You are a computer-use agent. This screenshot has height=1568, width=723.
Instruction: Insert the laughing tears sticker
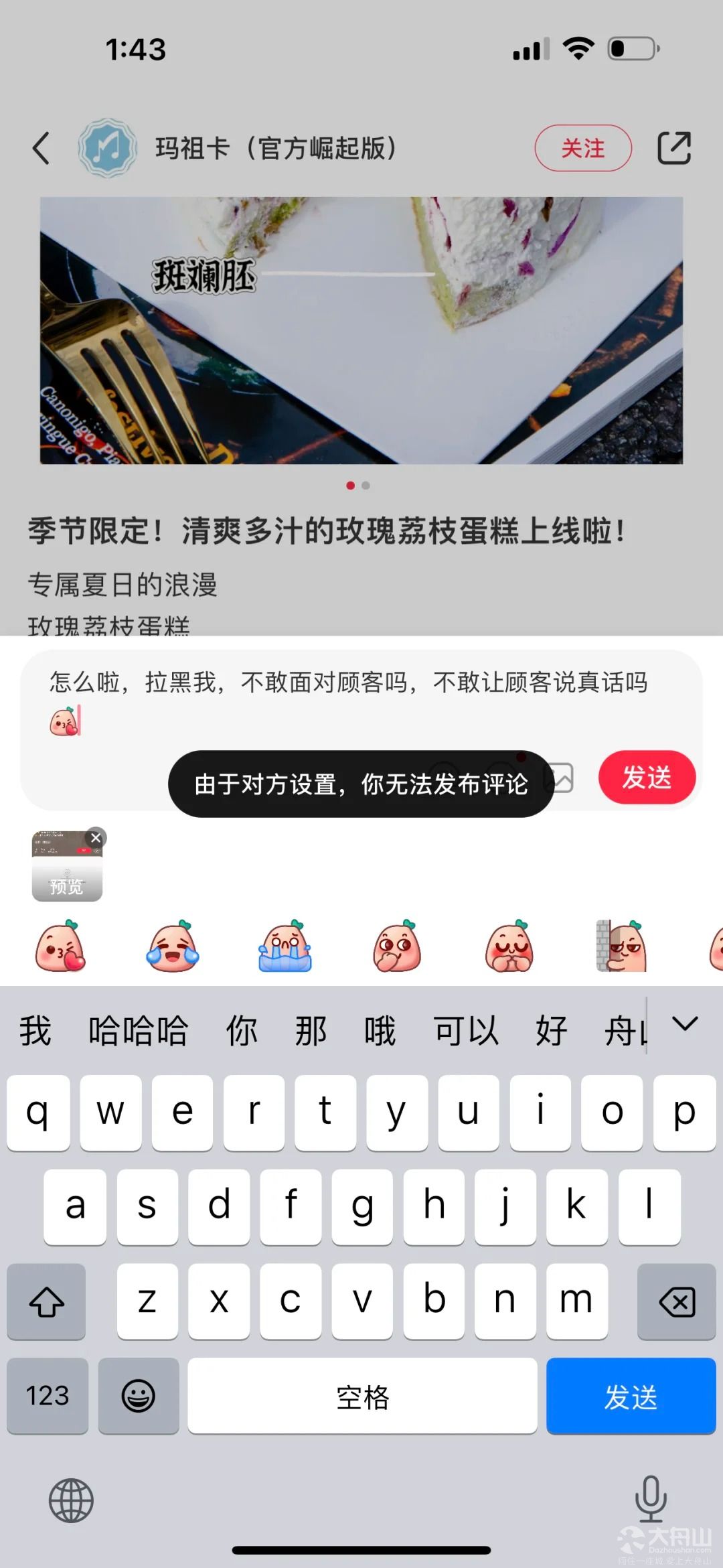[173, 946]
